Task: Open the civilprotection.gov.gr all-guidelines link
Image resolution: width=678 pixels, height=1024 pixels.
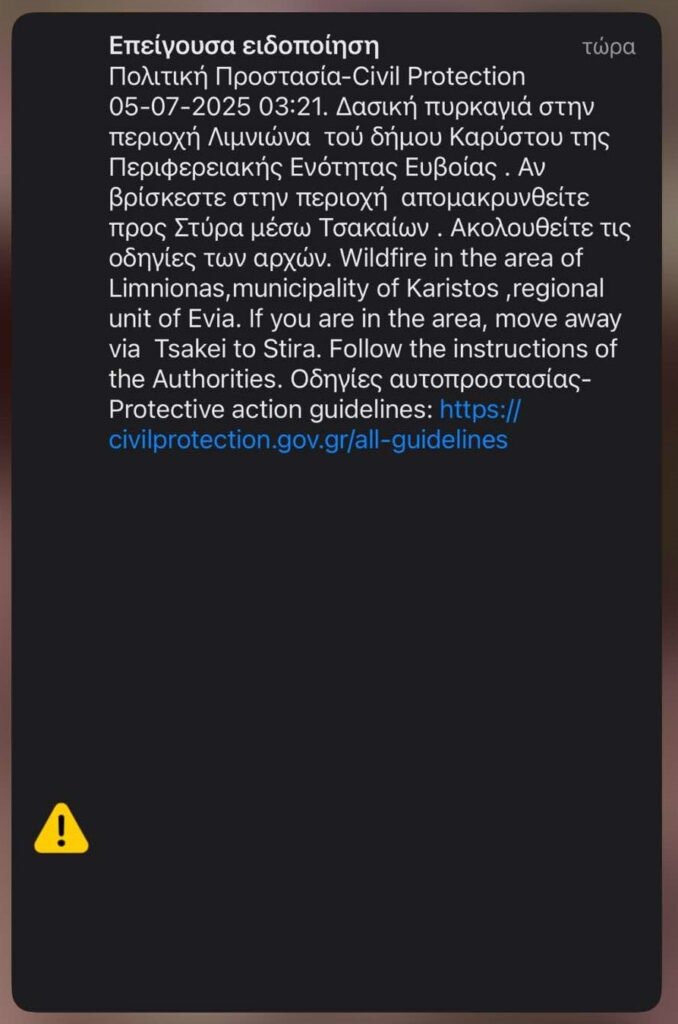Action: click(308, 440)
